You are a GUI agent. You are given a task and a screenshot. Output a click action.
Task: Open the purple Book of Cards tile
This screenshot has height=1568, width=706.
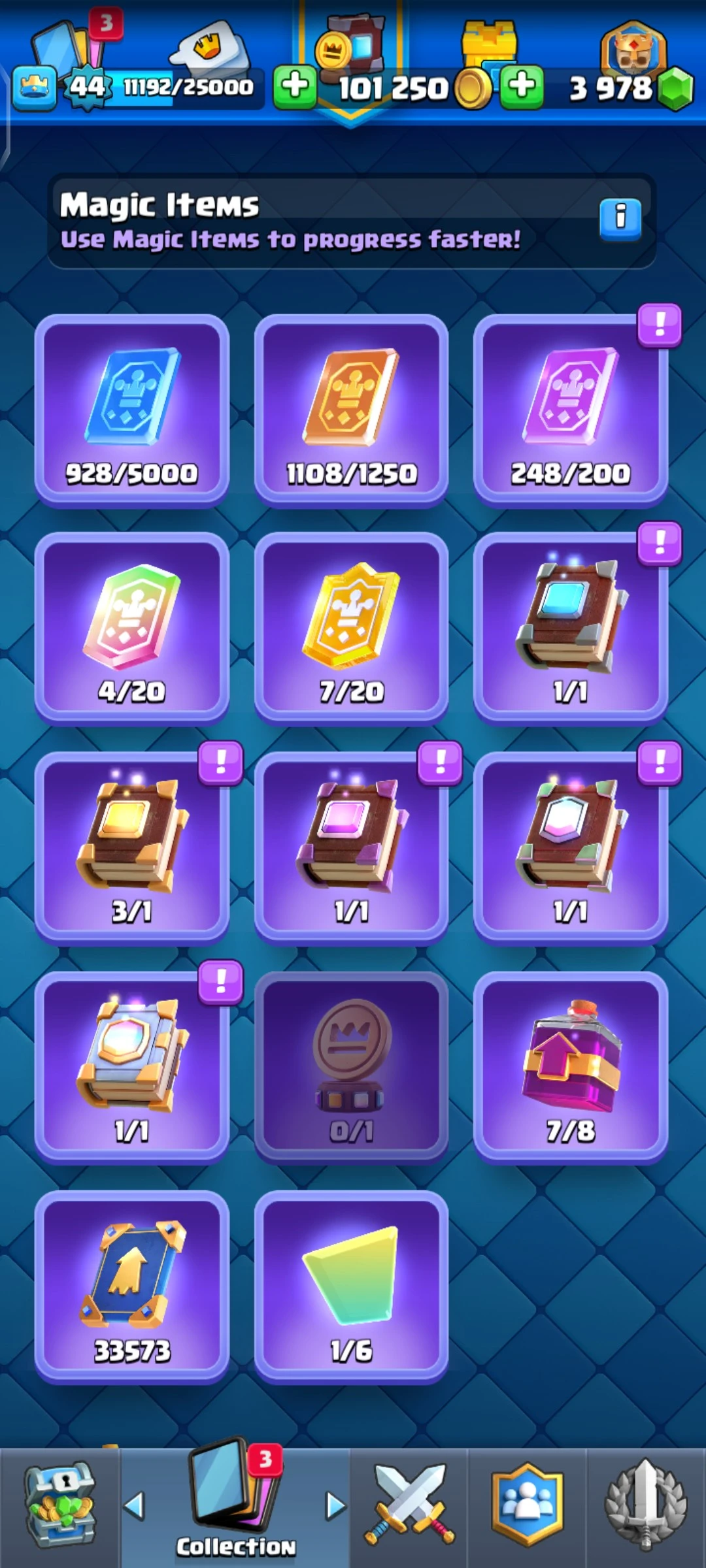tap(351, 847)
